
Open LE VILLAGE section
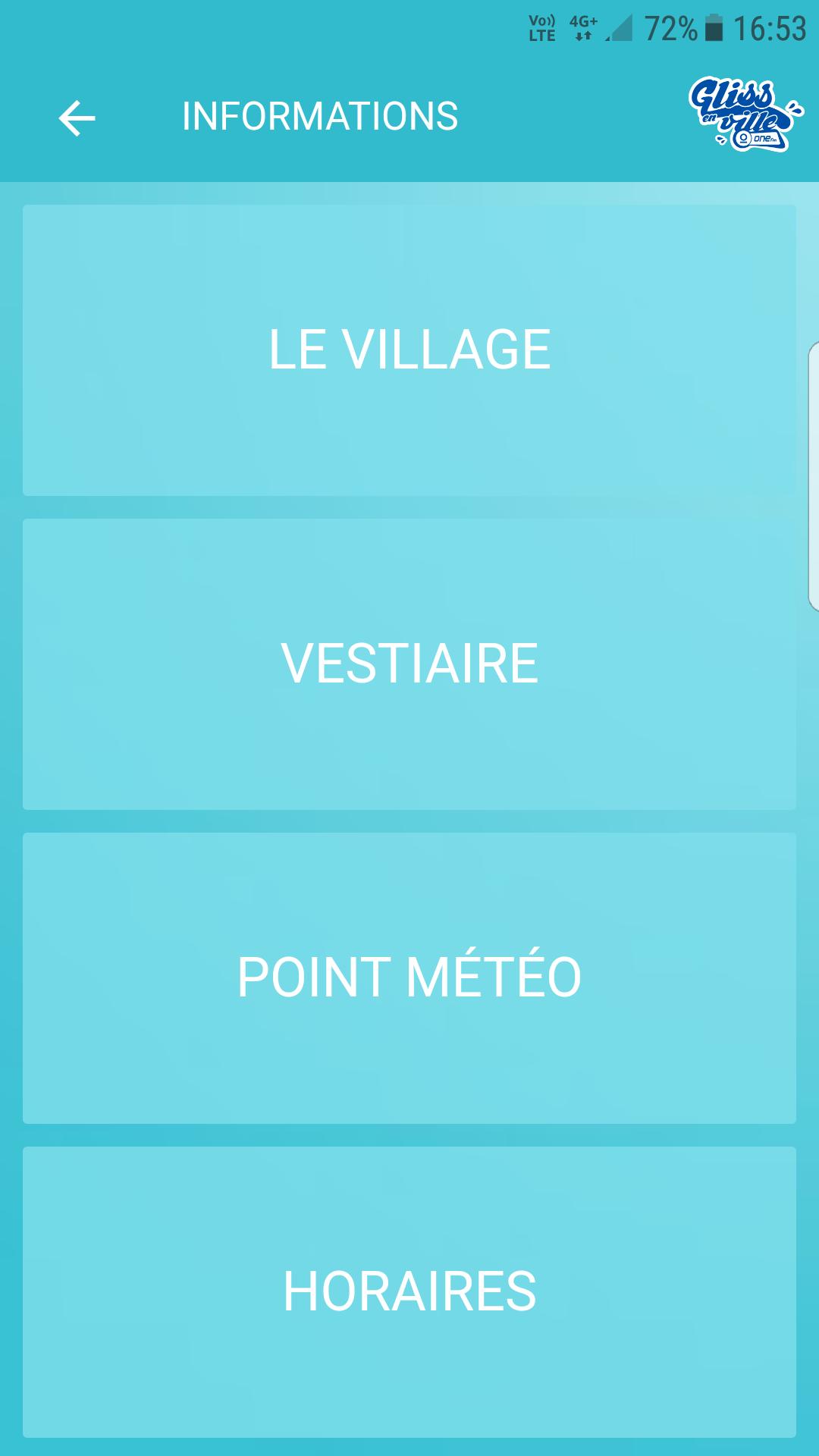pos(409,347)
